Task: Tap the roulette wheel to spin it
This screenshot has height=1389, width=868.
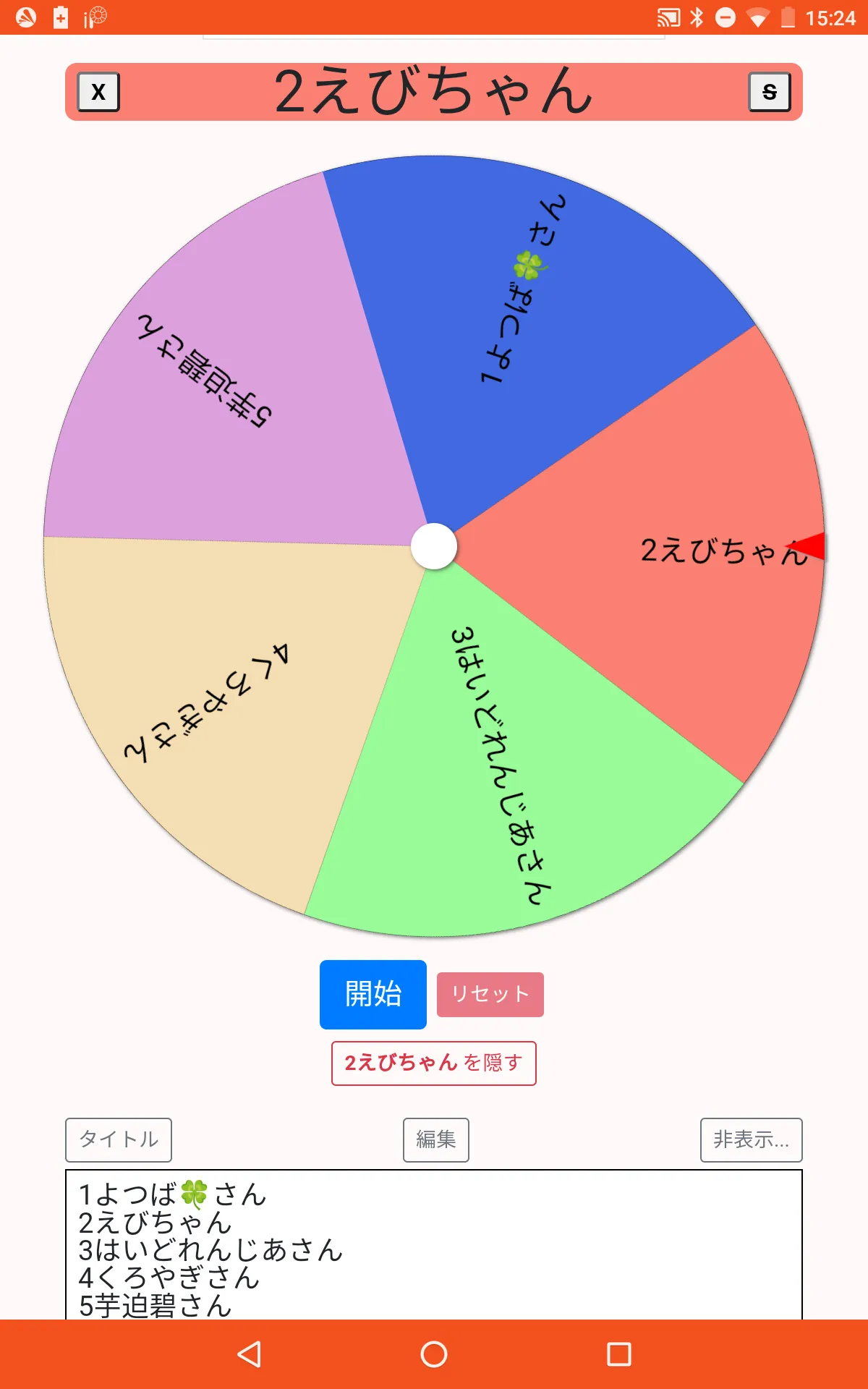Action: (434, 546)
